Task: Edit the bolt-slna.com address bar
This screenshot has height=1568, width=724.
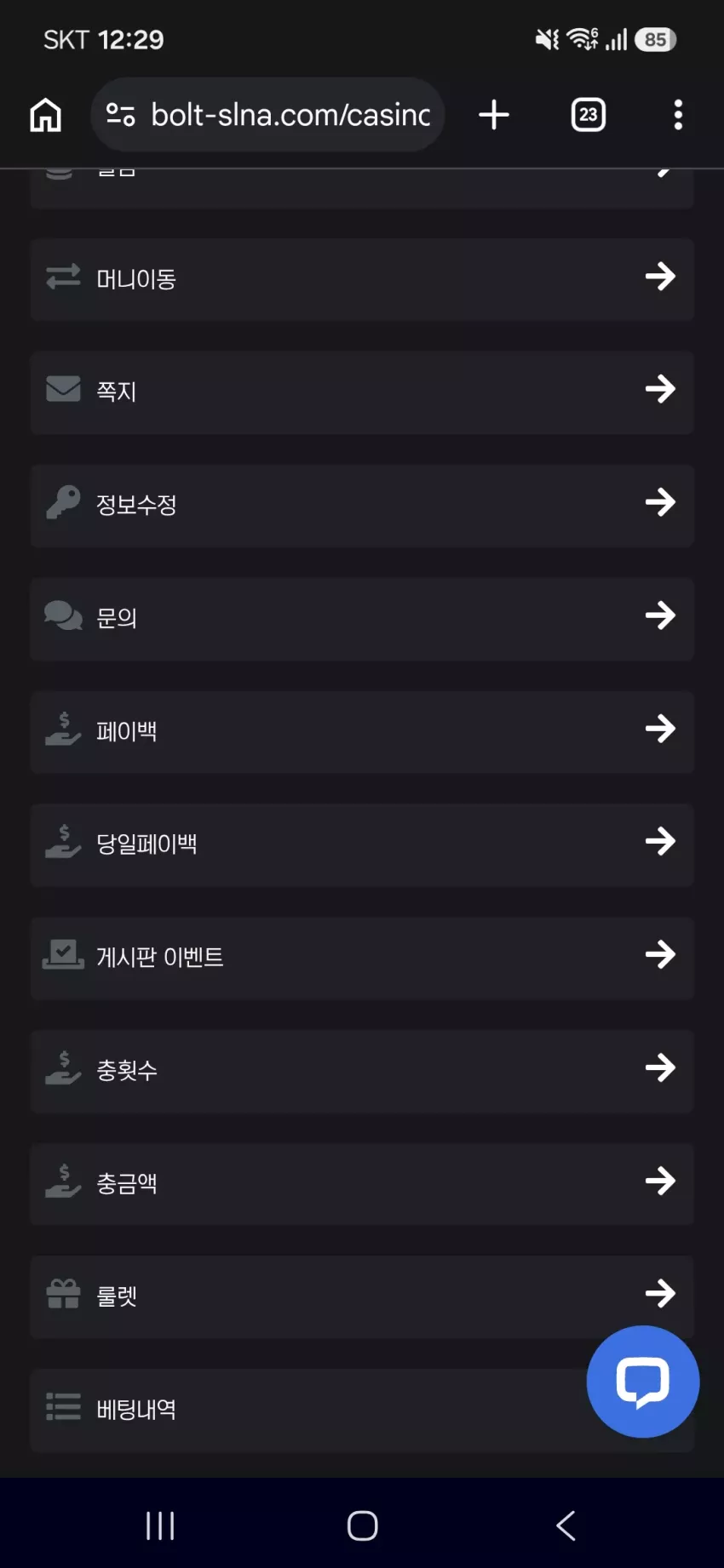Action: pos(267,115)
